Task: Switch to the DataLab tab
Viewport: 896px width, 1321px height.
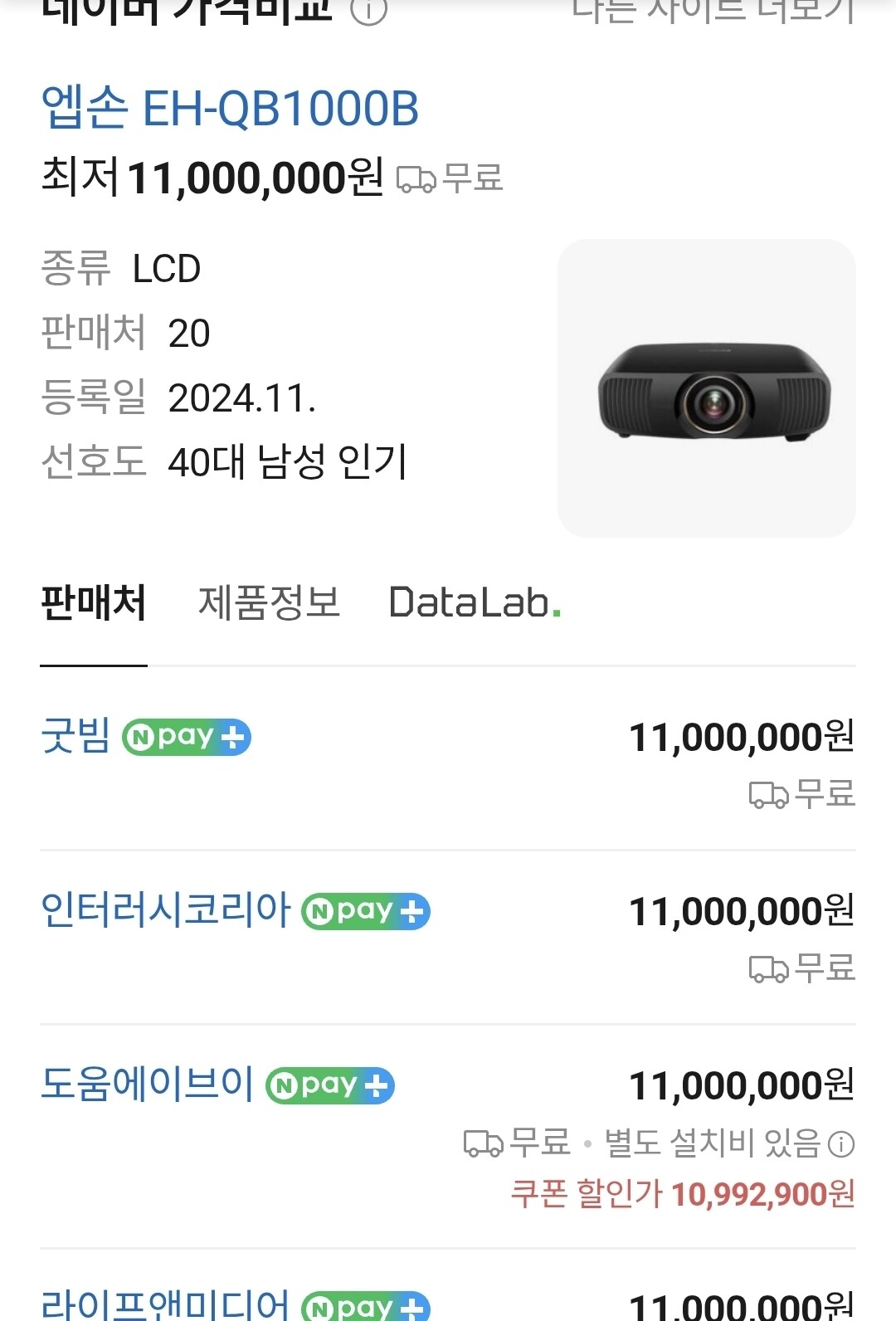Action: tap(474, 602)
